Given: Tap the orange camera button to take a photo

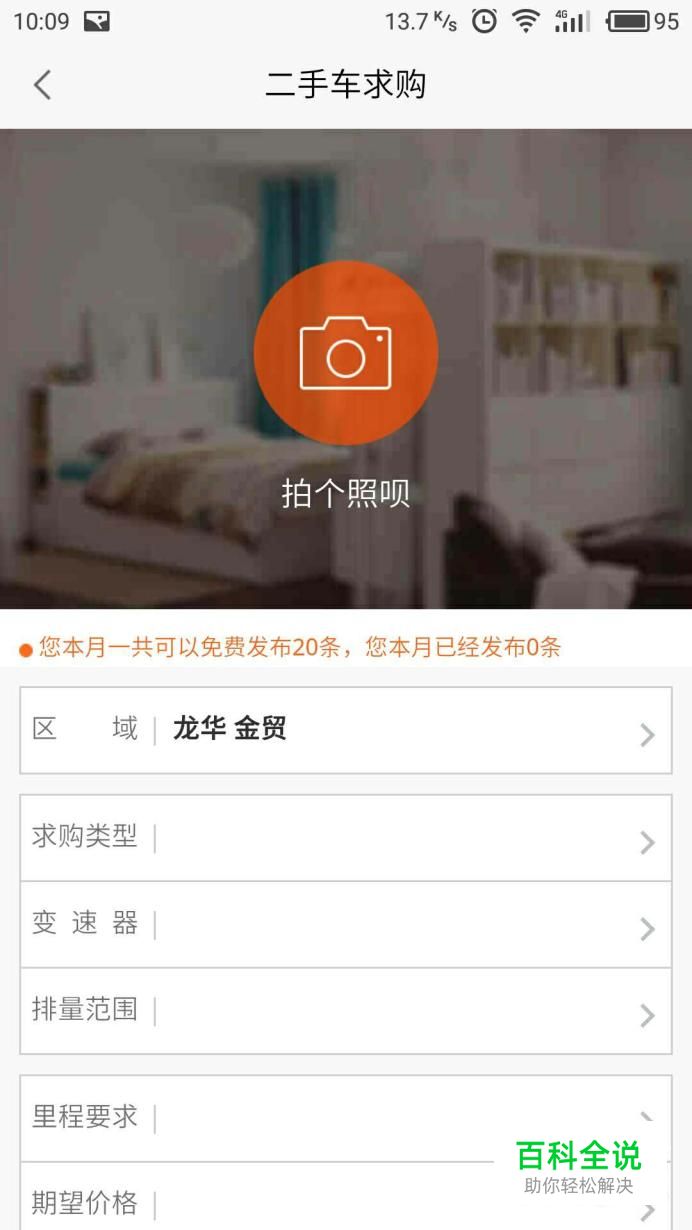Looking at the screenshot, I should point(346,352).
